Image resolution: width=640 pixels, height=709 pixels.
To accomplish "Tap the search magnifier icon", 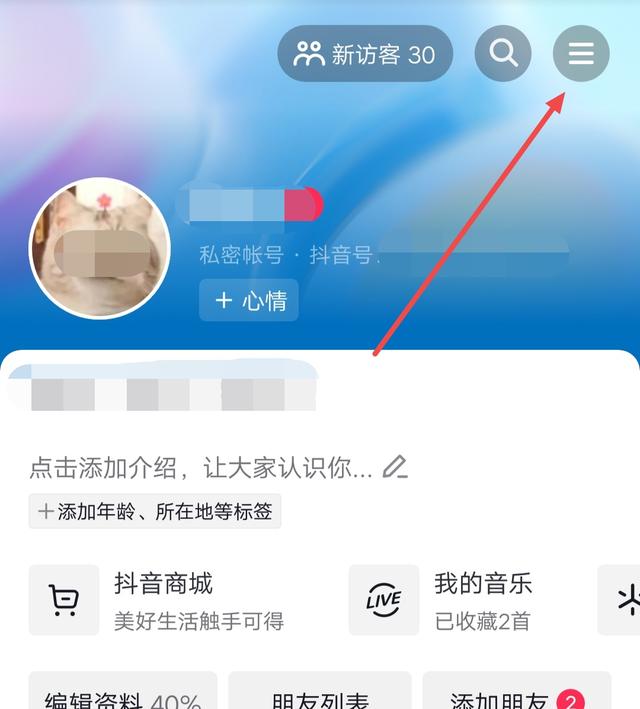I will point(503,53).
